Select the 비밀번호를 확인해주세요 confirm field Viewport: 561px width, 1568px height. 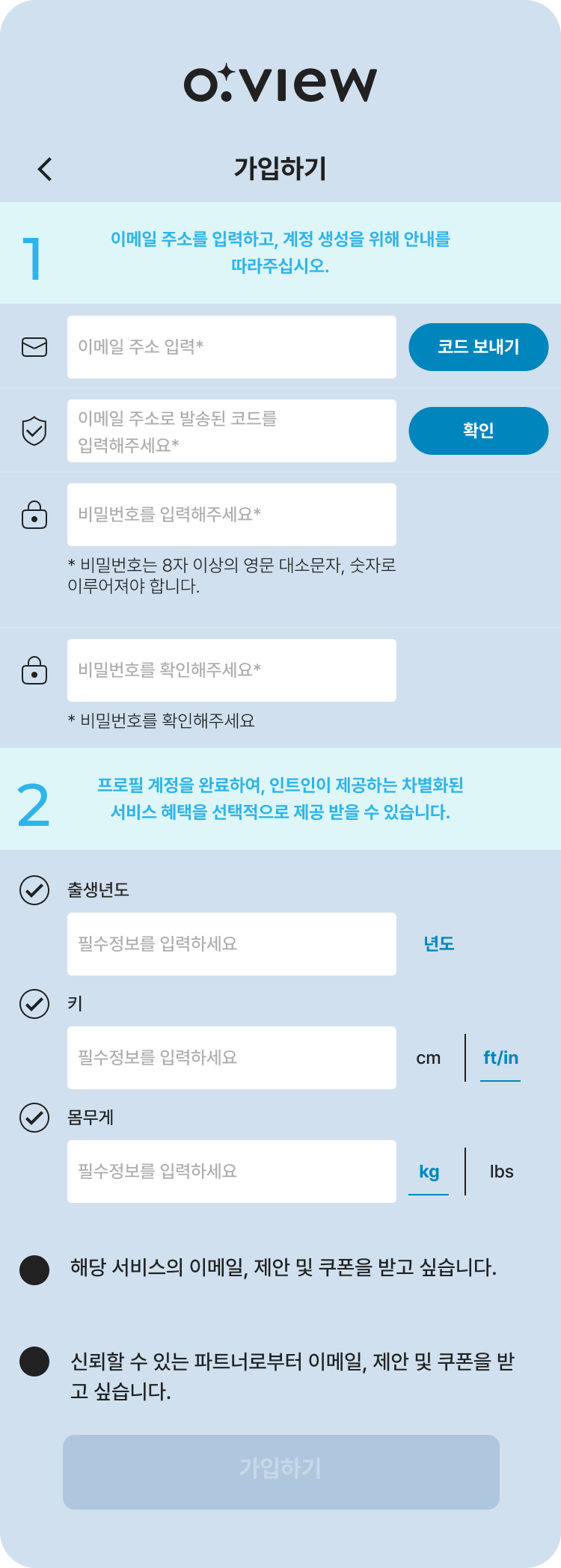232,670
